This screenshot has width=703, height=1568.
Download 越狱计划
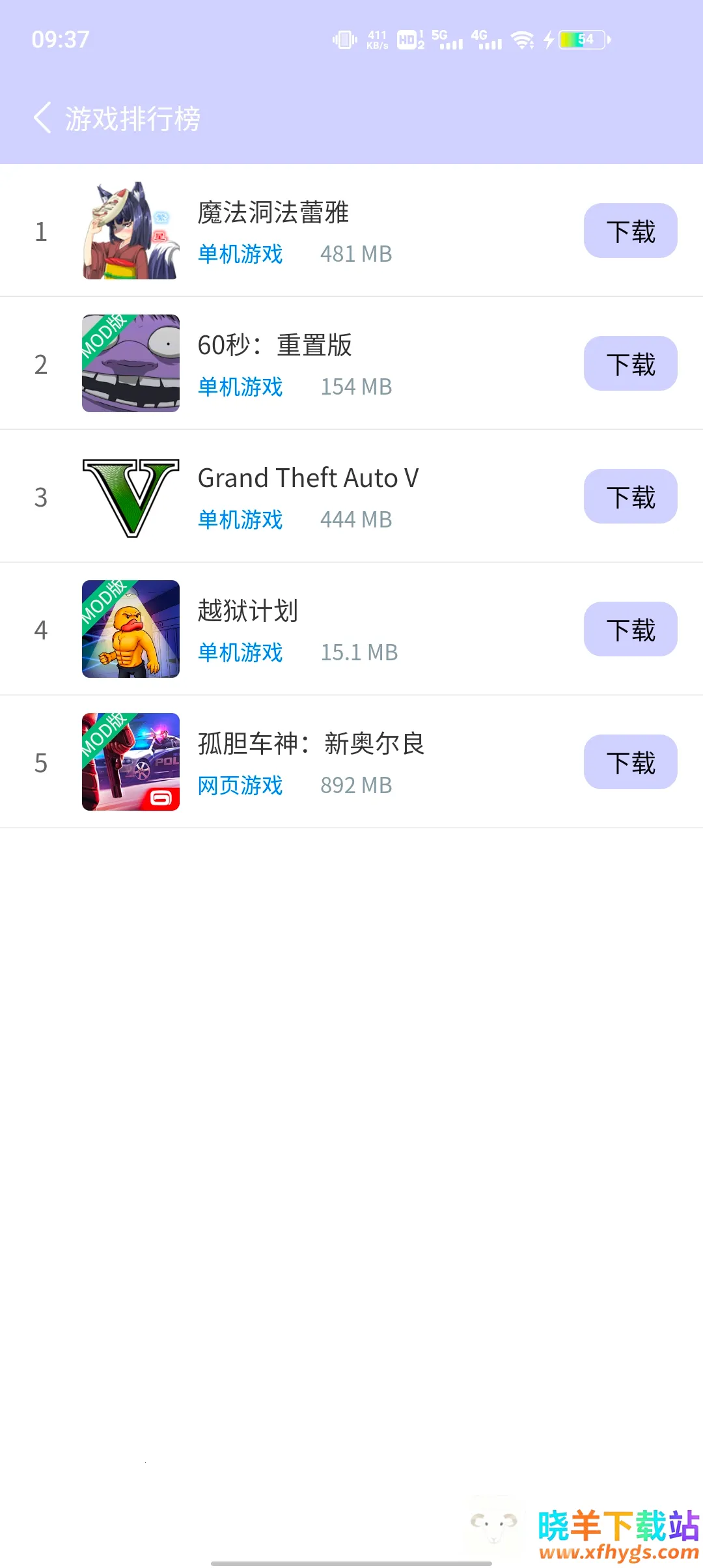tap(630, 630)
